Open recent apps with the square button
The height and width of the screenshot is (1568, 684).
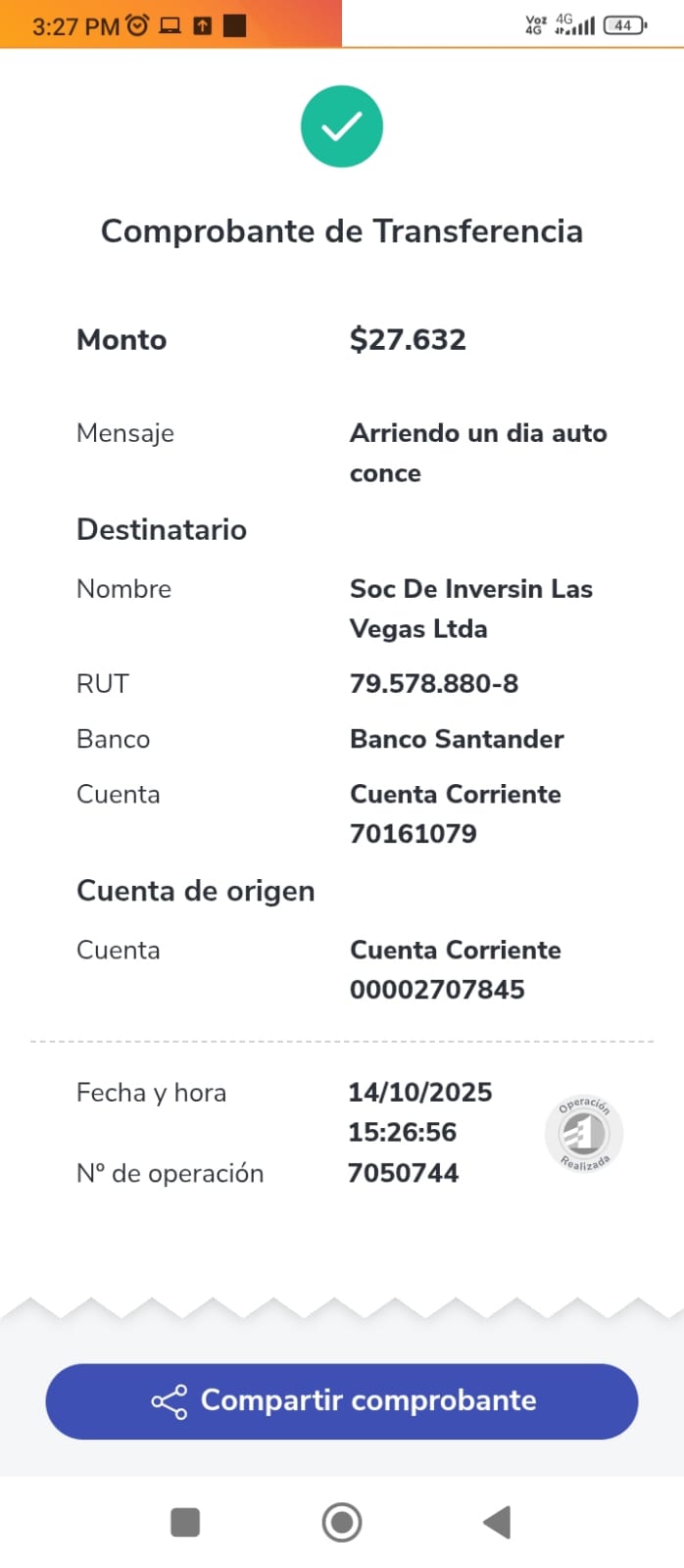(x=185, y=1522)
